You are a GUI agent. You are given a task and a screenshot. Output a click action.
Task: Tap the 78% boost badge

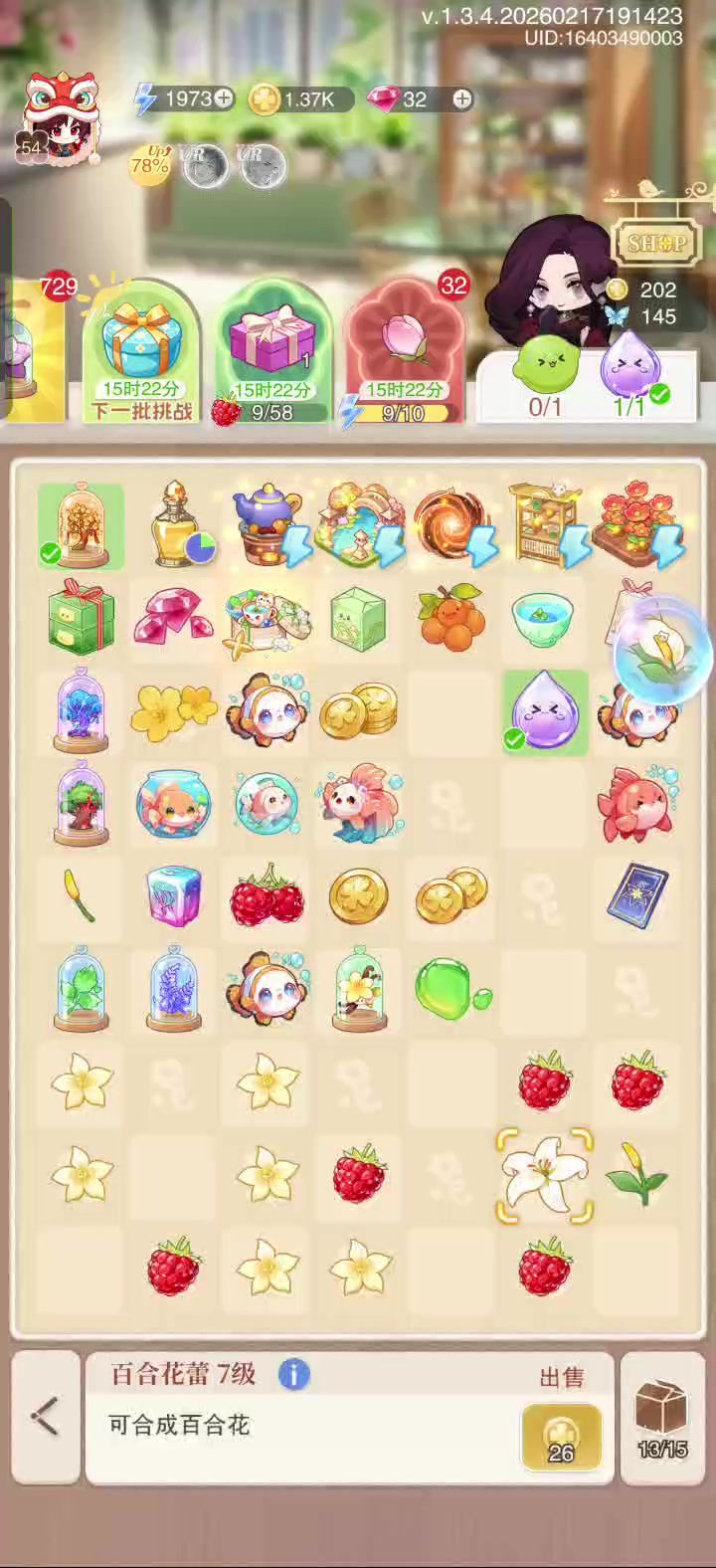(149, 164)
